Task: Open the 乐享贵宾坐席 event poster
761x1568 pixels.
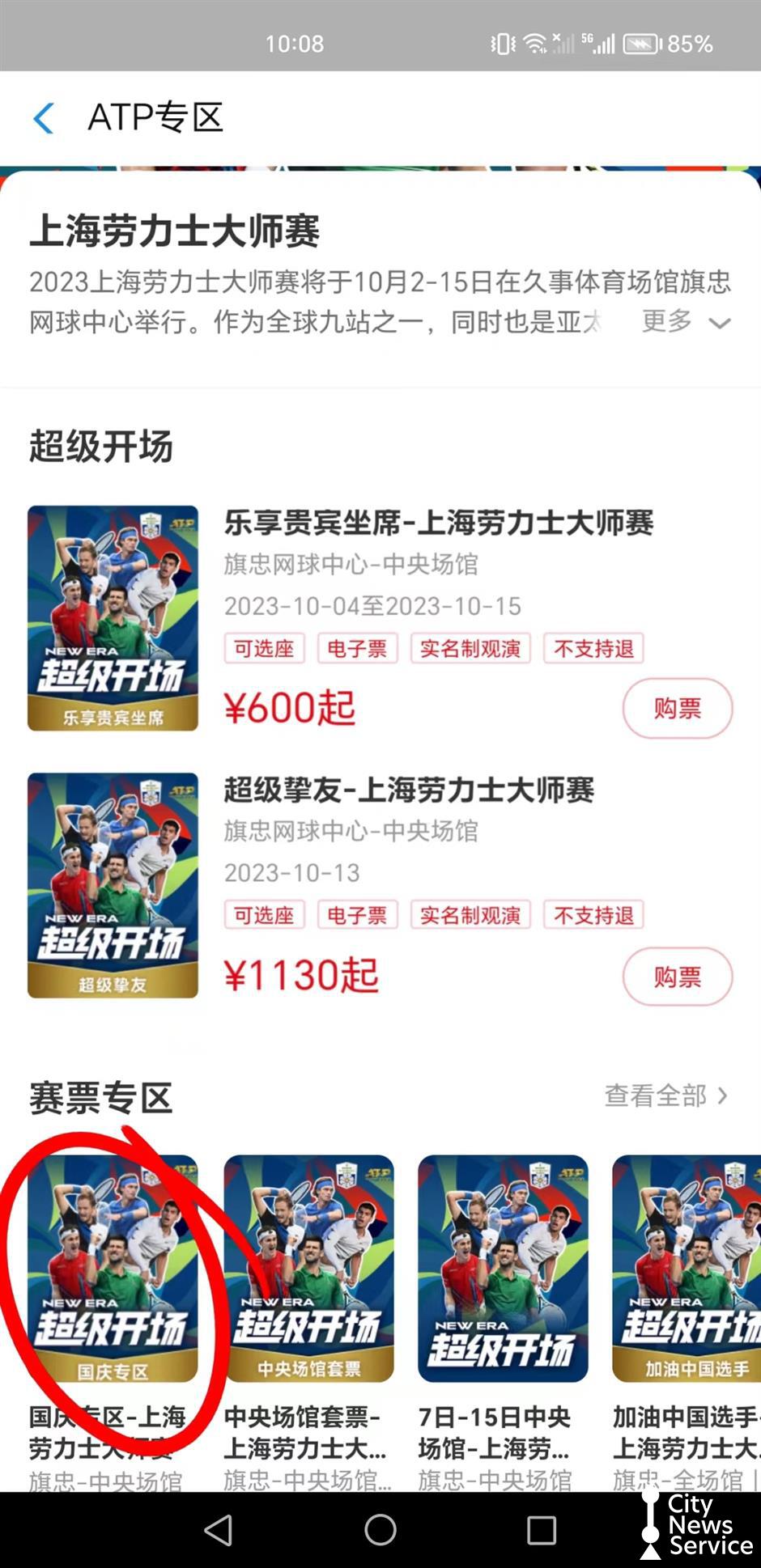Action: click(113, 618)
